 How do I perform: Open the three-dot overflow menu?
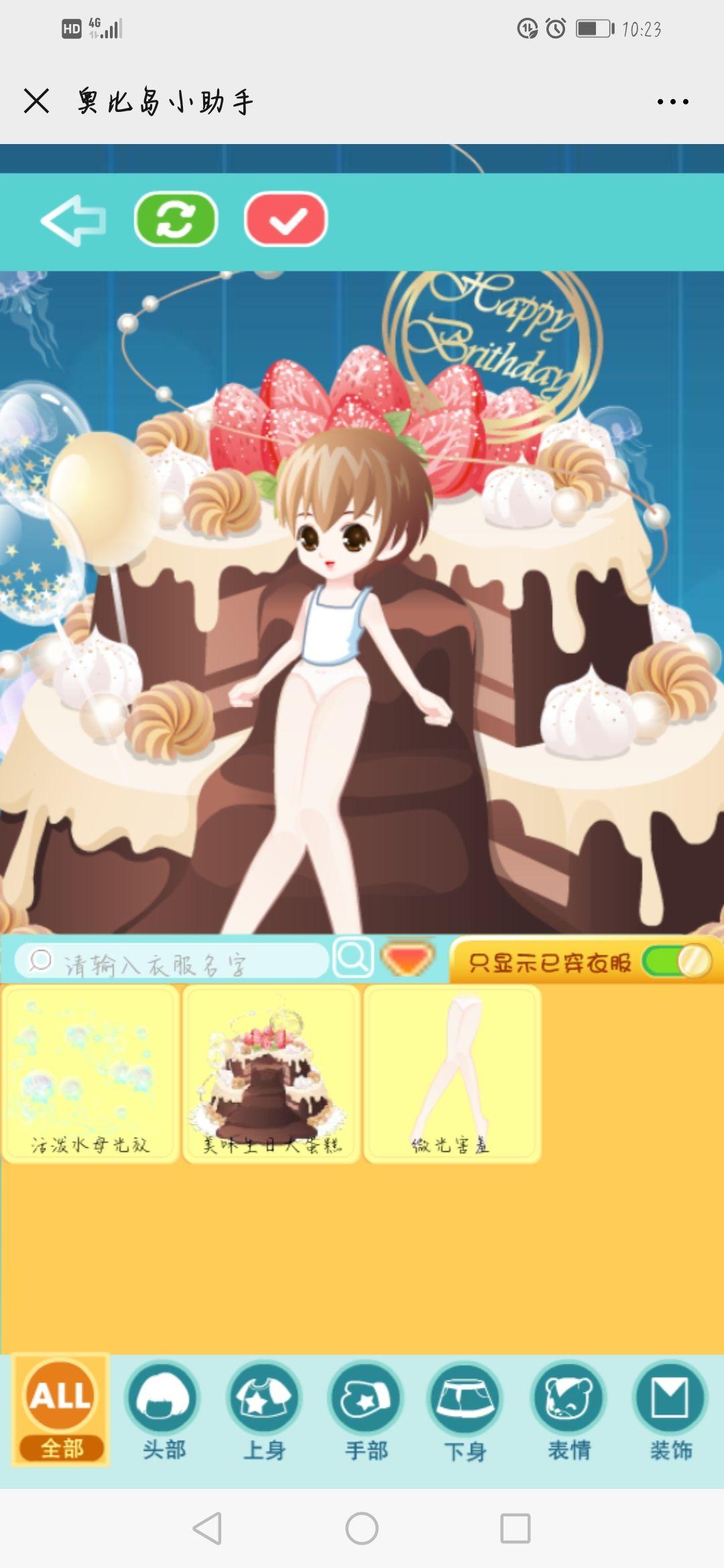click(672, 102)
